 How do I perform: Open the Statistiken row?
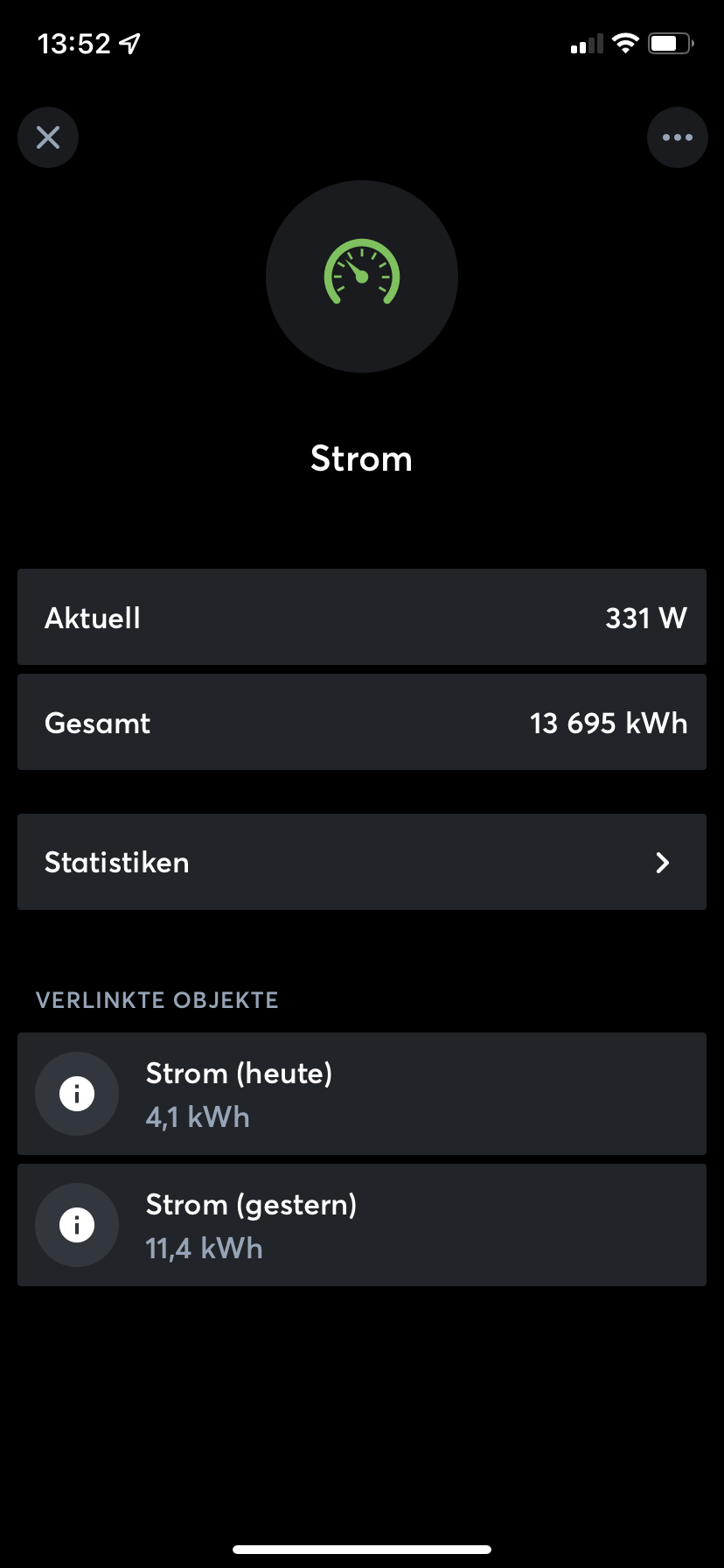click(x=362, y=862)
